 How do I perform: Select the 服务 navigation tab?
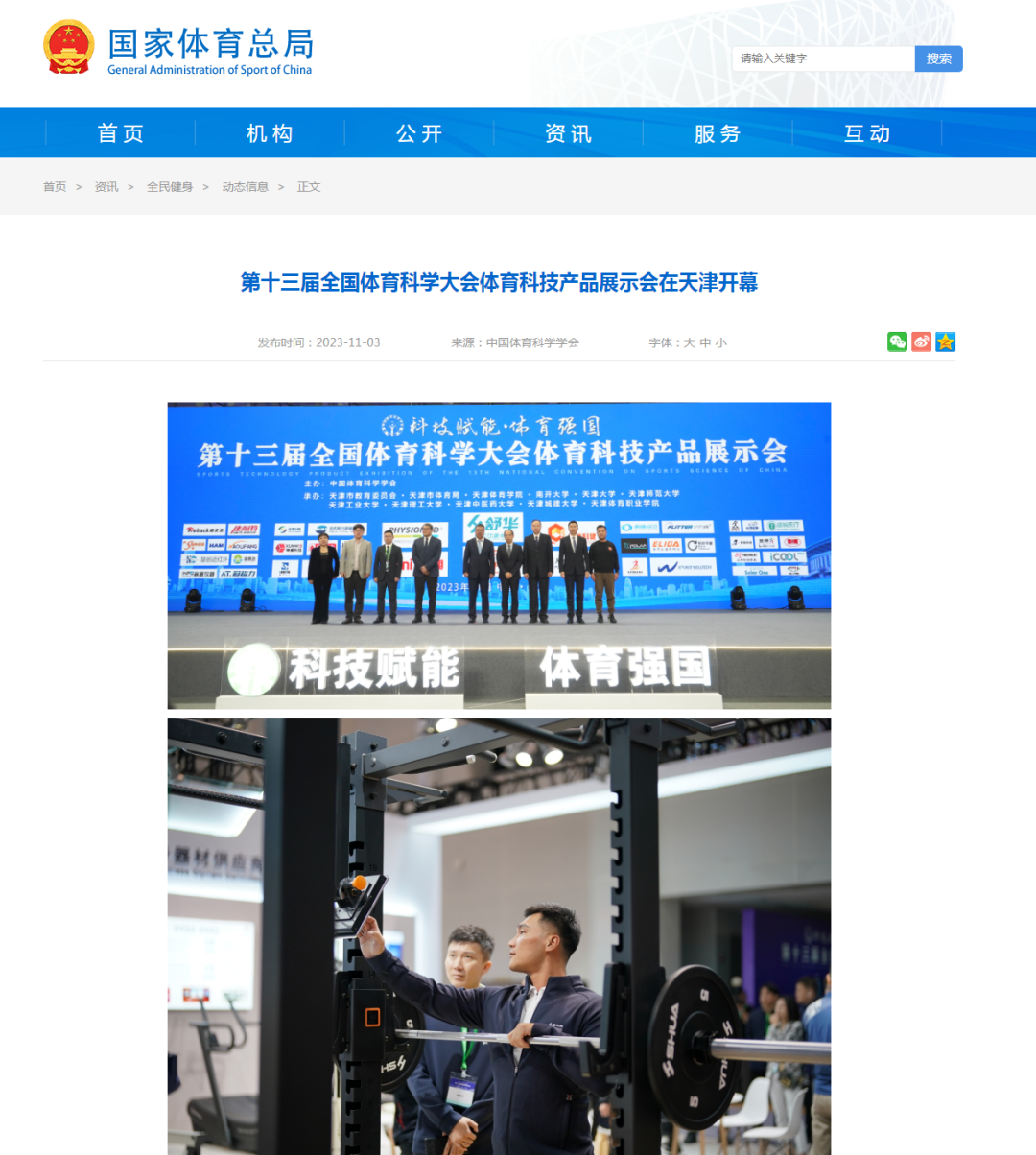pos(718,133)
